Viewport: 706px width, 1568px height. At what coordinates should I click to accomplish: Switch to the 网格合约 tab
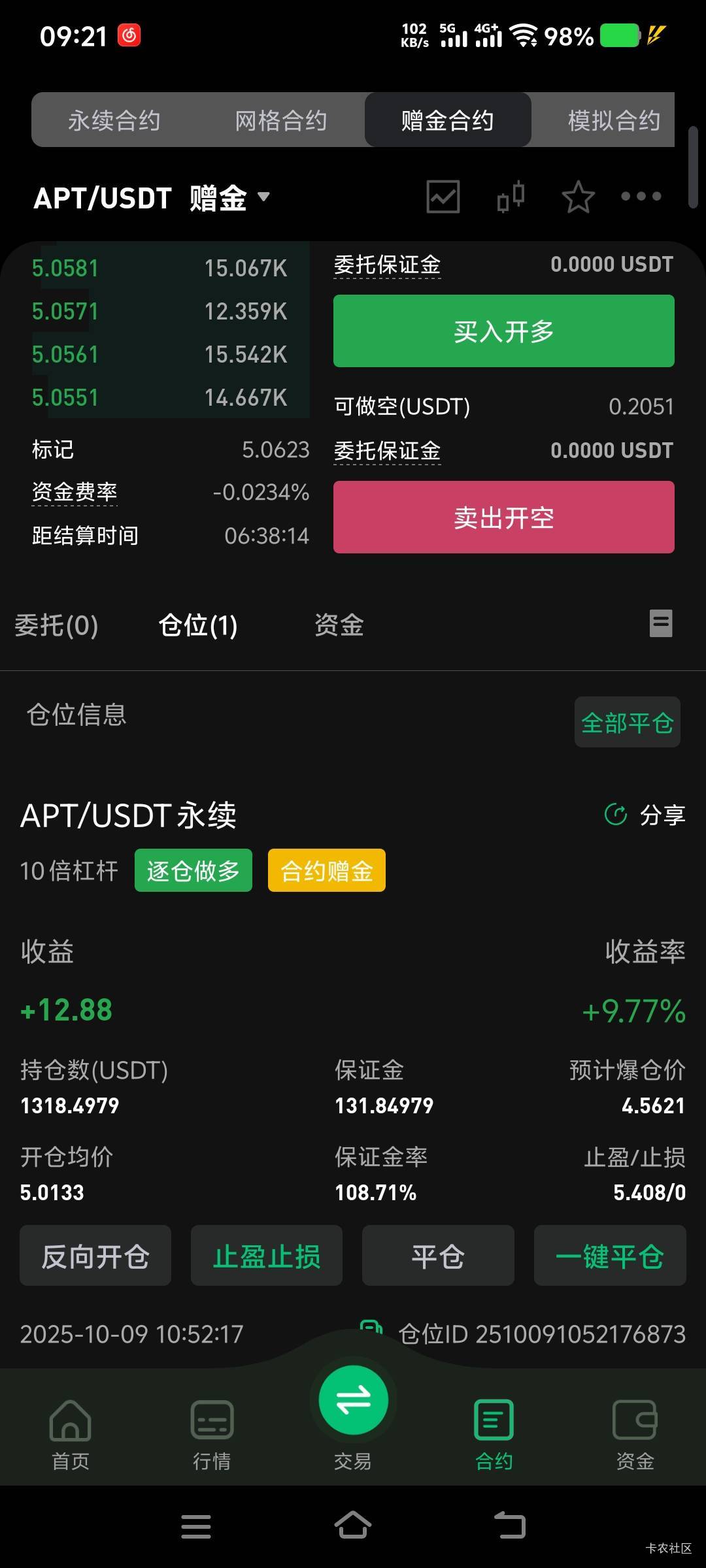pyautogui.click(x=280, y=121)
